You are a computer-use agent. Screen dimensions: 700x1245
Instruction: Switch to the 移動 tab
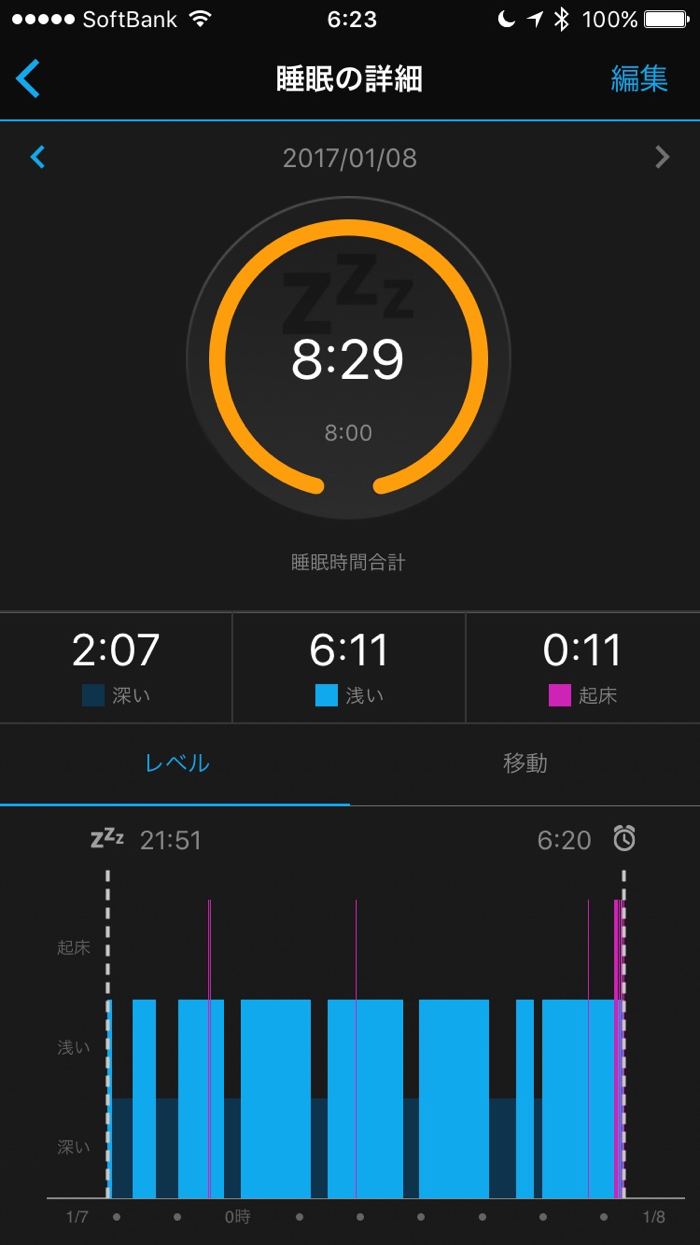pos(525,764)
